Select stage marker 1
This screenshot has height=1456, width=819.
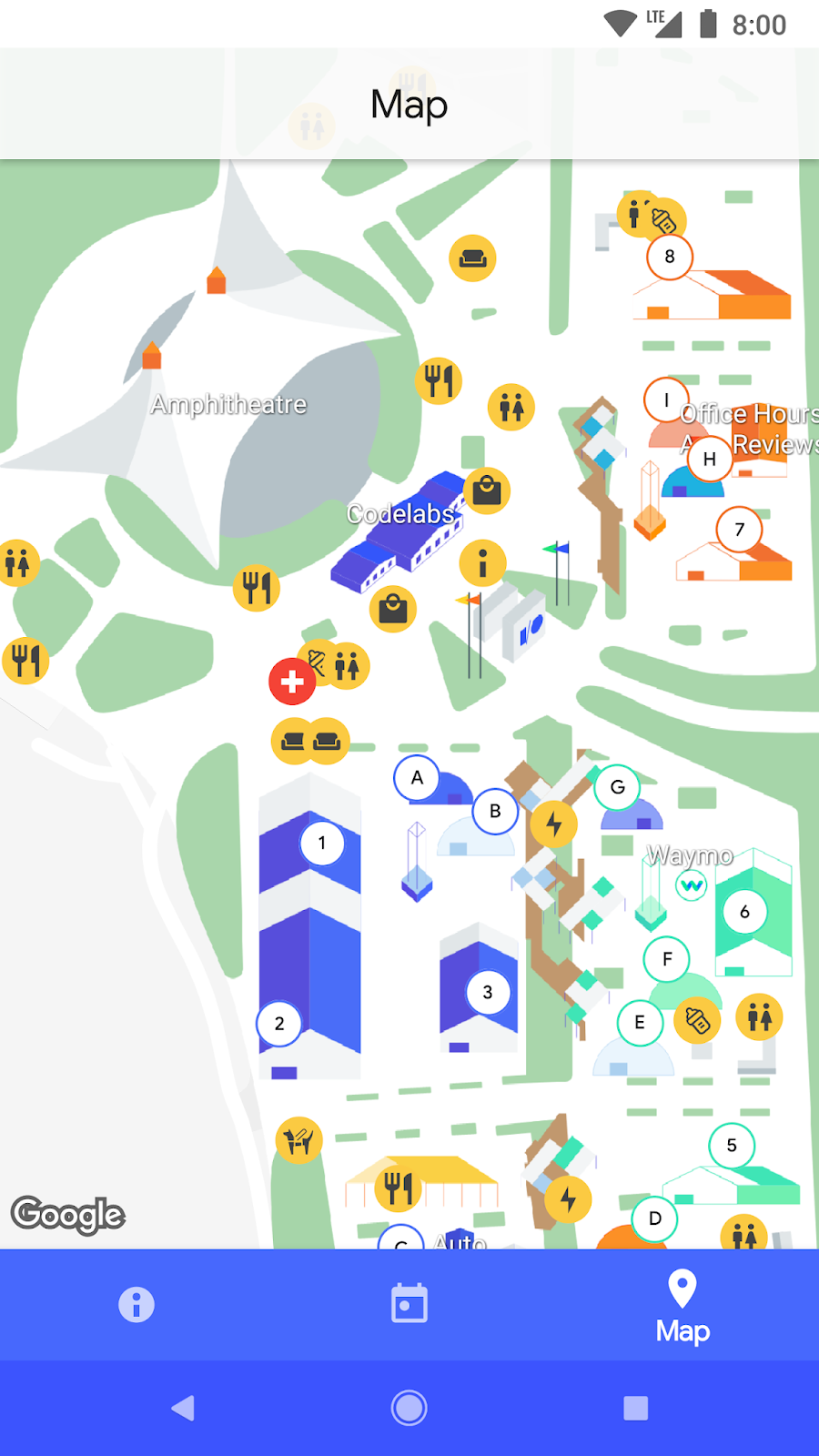[322, 844]
